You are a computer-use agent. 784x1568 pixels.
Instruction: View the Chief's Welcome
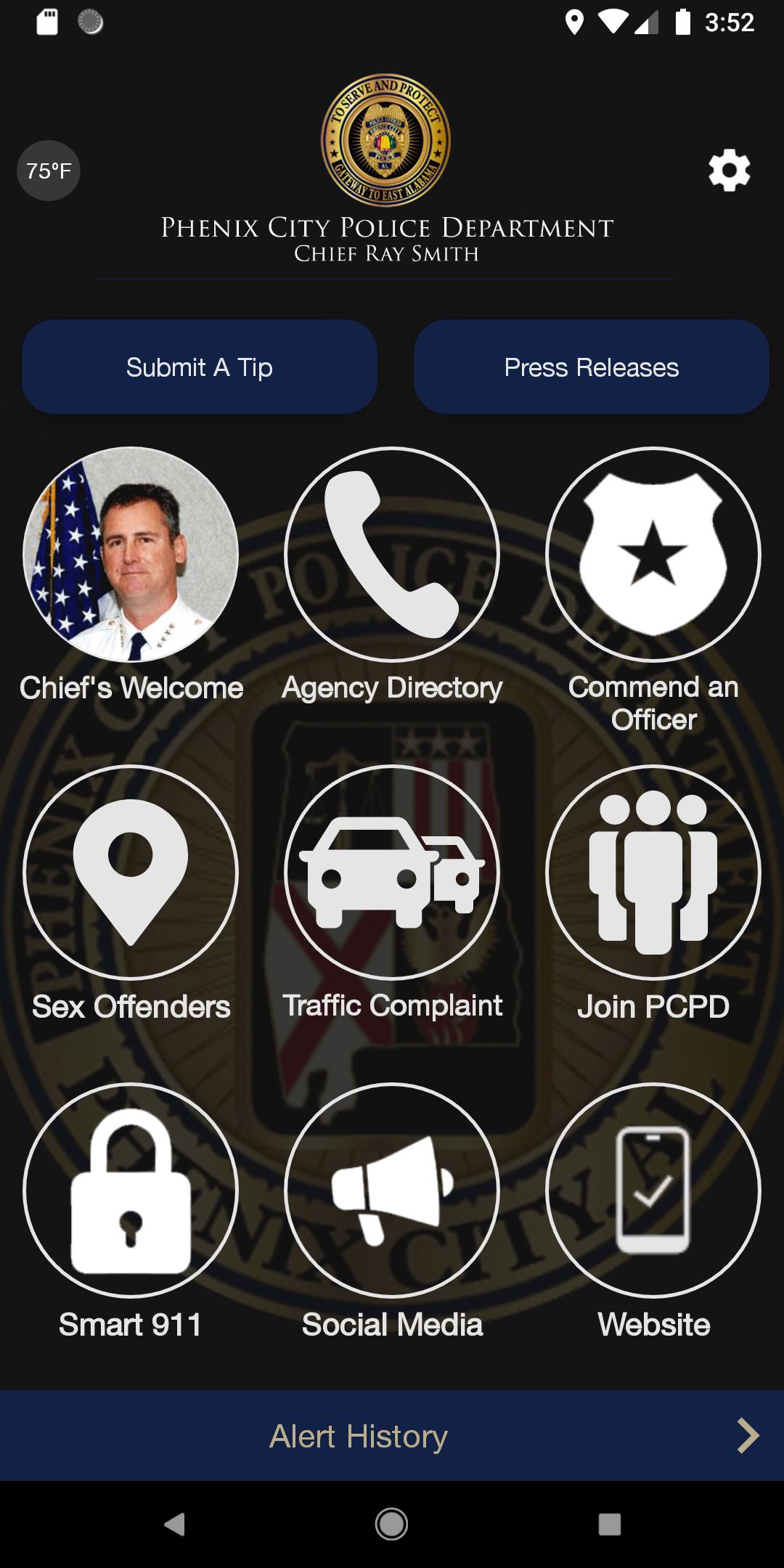pos(131,555)
